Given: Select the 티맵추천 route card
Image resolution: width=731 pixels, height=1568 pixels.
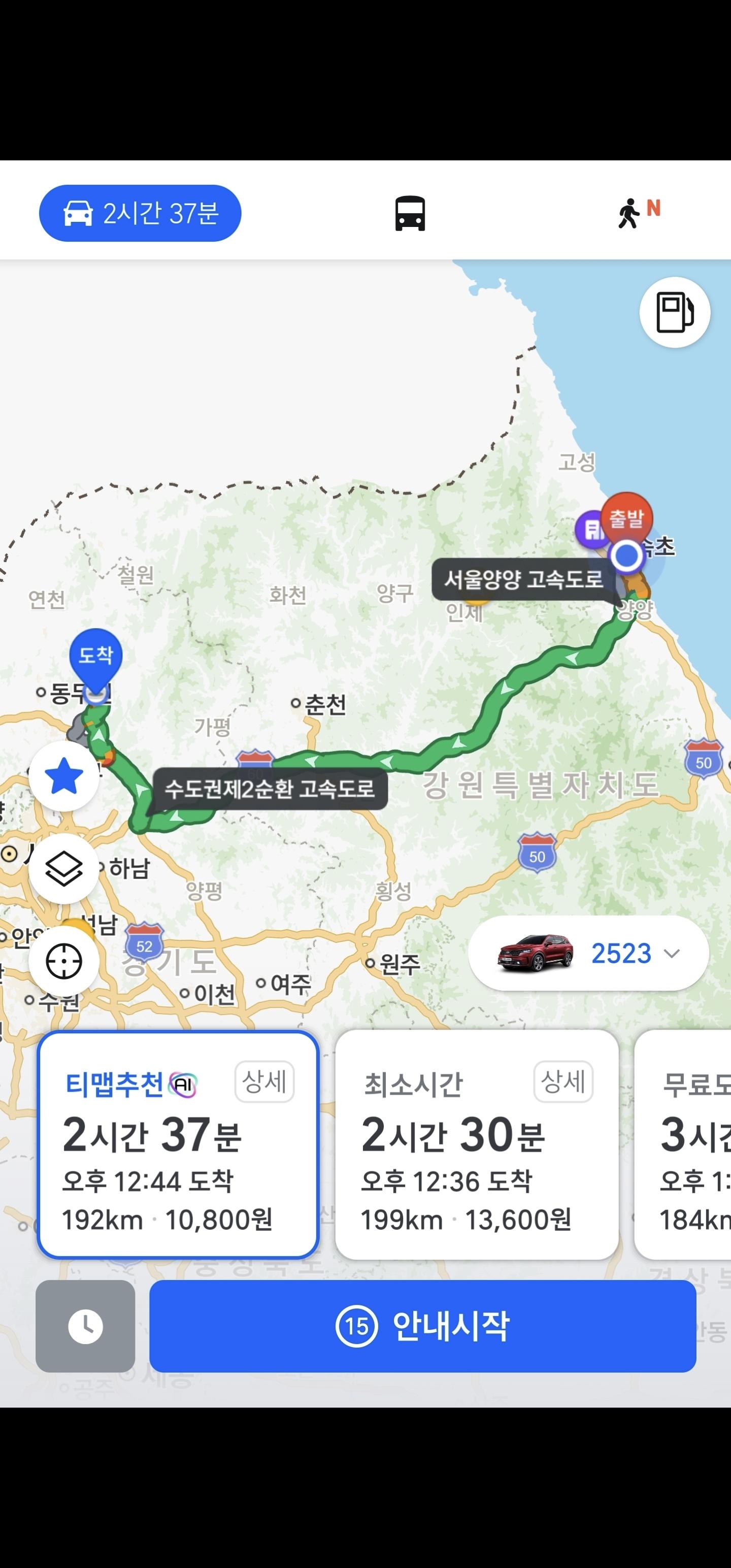Looking at the screenshot, I should click(x=178, y=1145).
